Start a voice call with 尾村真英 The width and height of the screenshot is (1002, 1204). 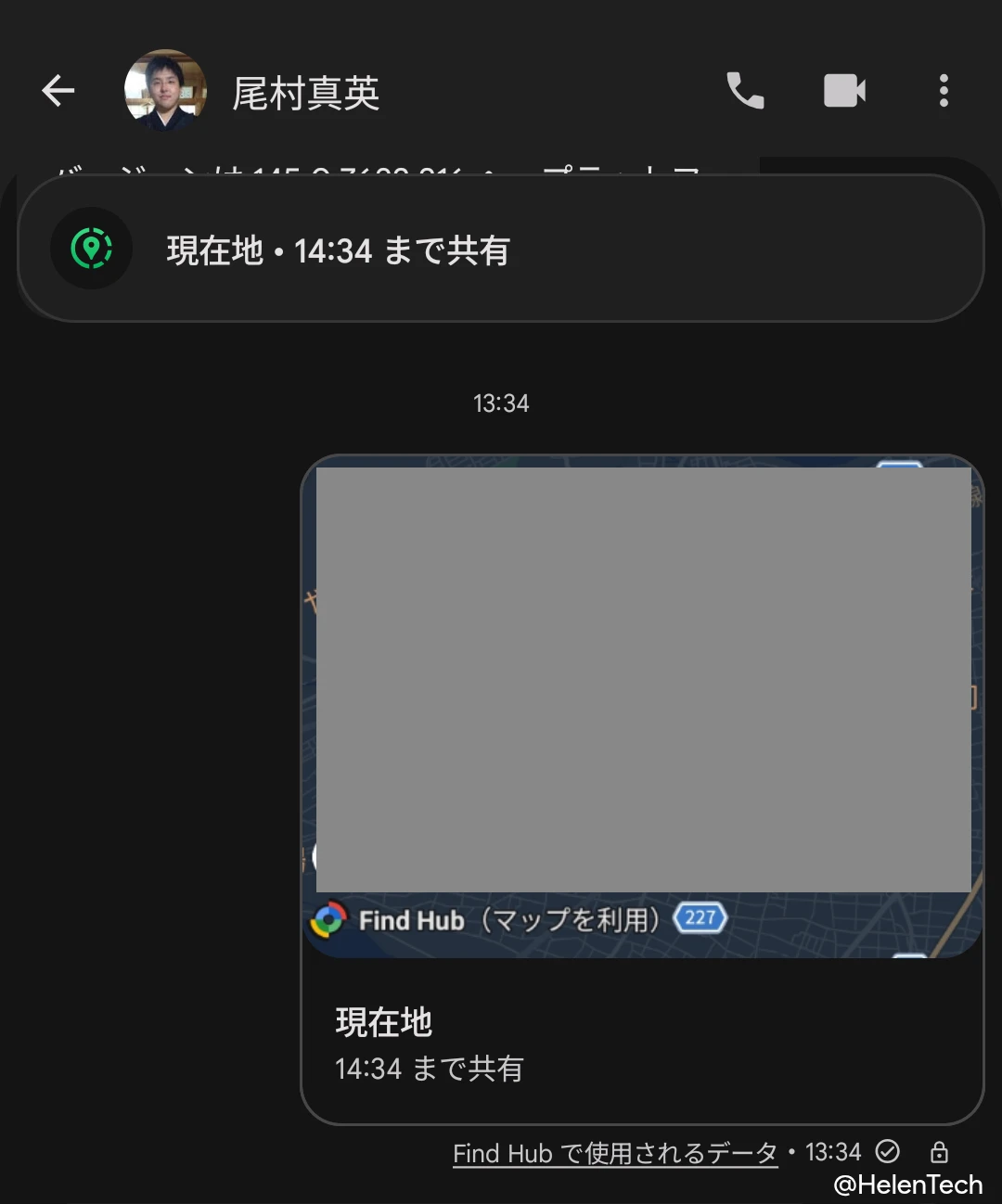click(745, 91)
